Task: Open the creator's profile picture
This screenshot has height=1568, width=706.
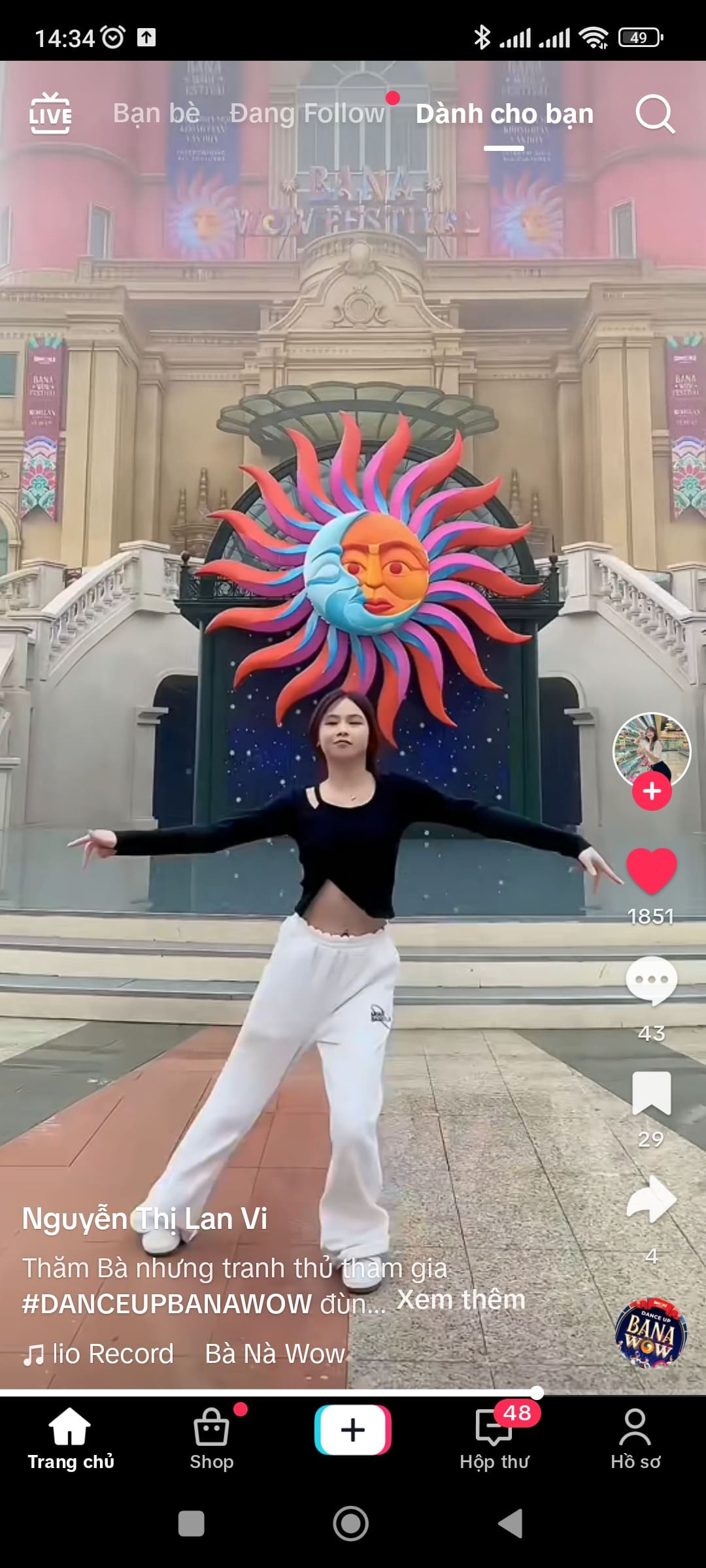Action: (651, 748)
